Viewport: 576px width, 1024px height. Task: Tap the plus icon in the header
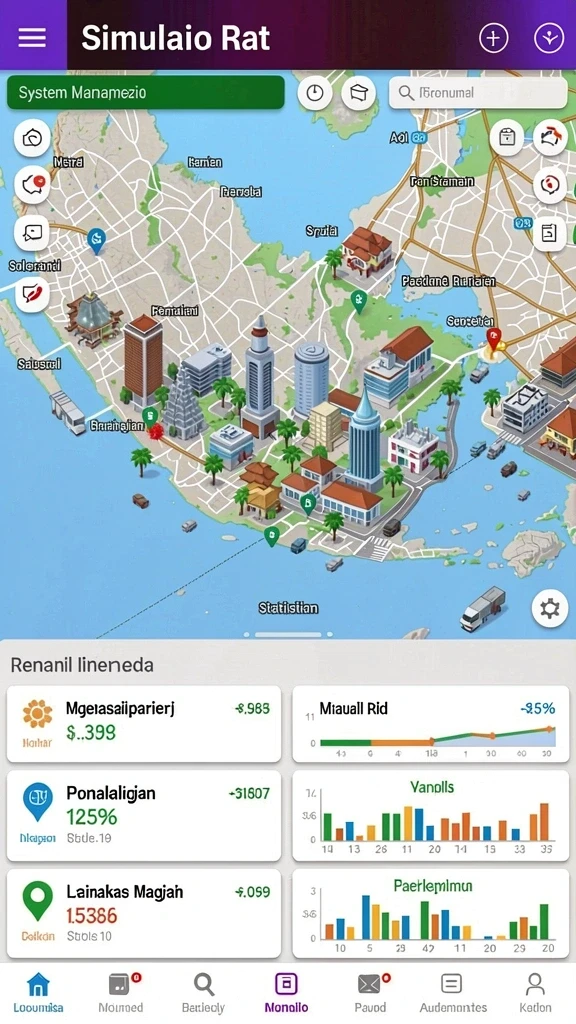tap(493, 39)
